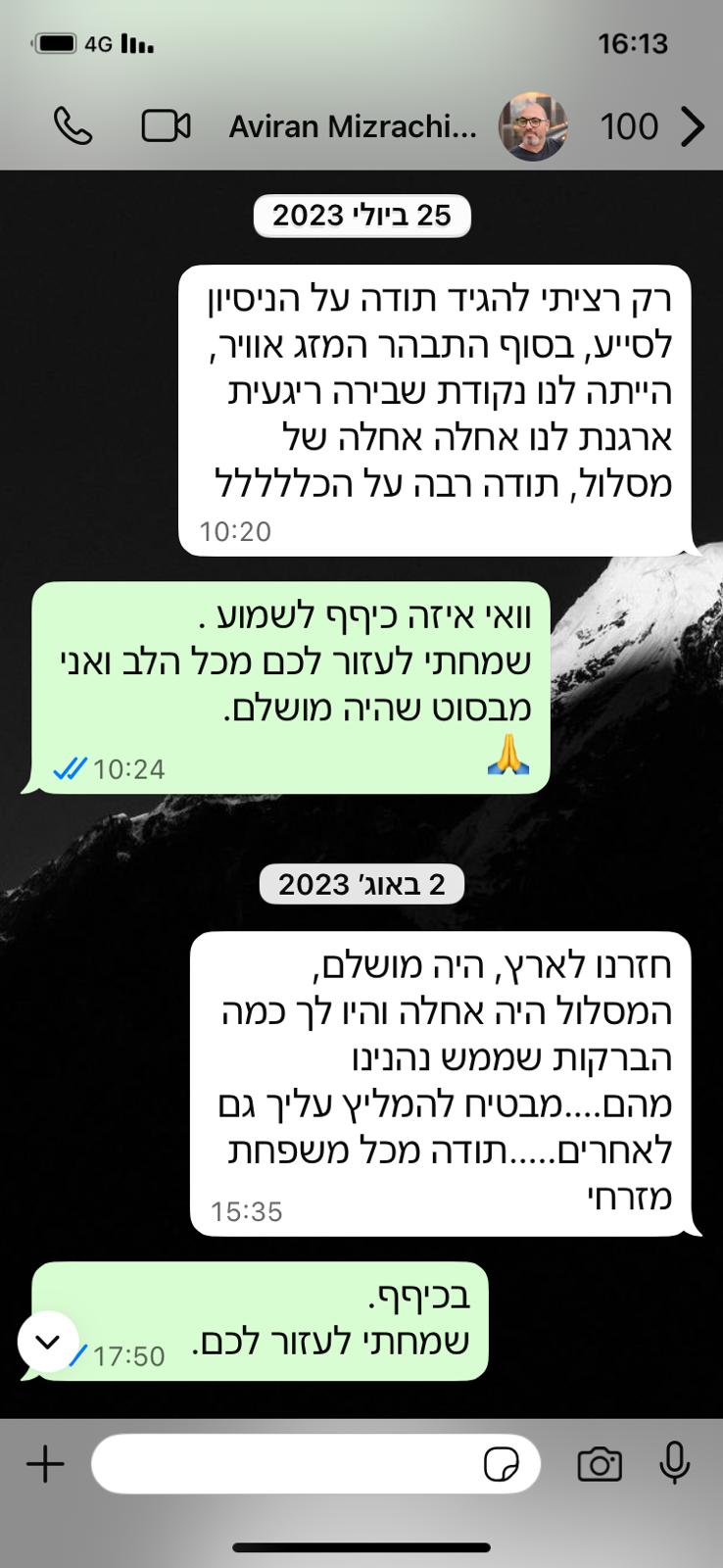The image size is (723, 1568).
Task: Tap Aviran Mizrachi's profile photo
Action: click(533, 126)
